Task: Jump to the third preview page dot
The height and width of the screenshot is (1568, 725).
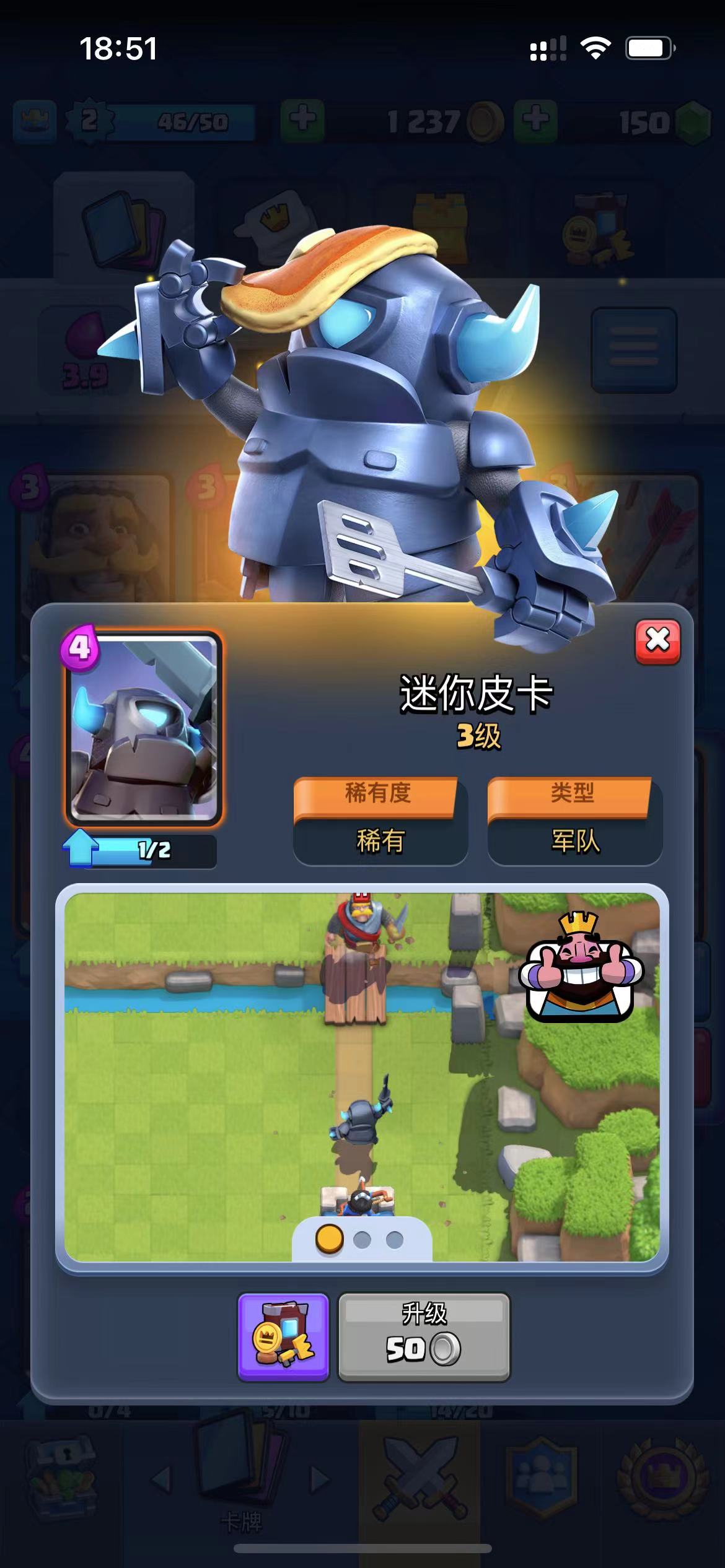Action: click(x=395, y=1240)
